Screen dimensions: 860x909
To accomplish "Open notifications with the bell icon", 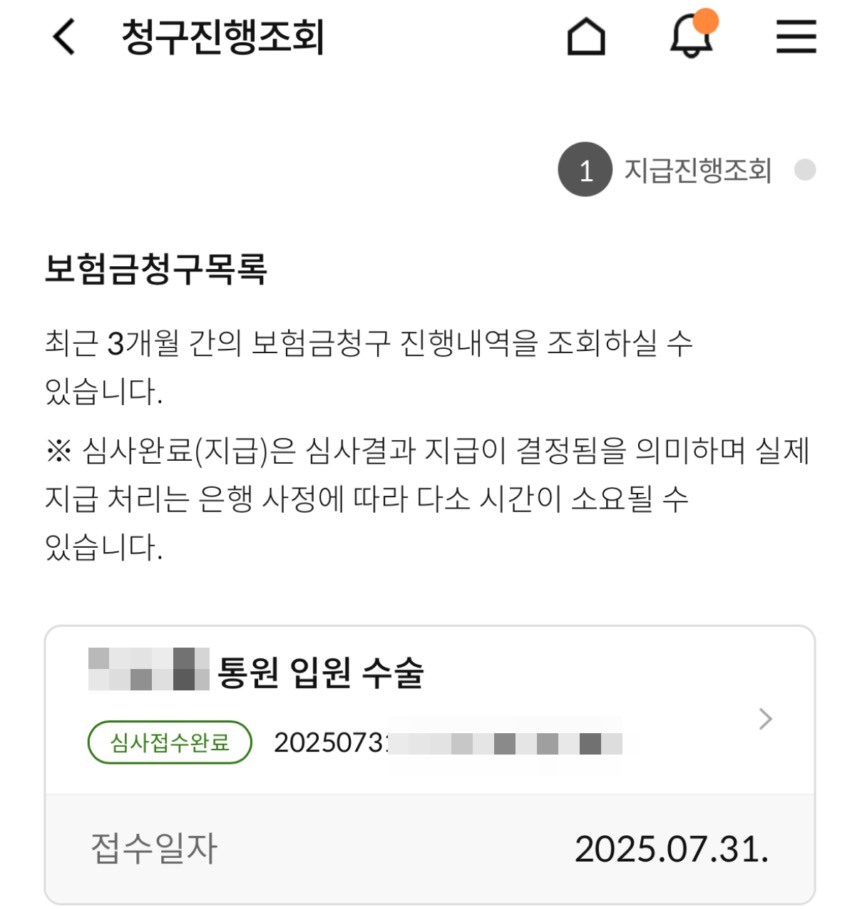I will pos(688,41).
